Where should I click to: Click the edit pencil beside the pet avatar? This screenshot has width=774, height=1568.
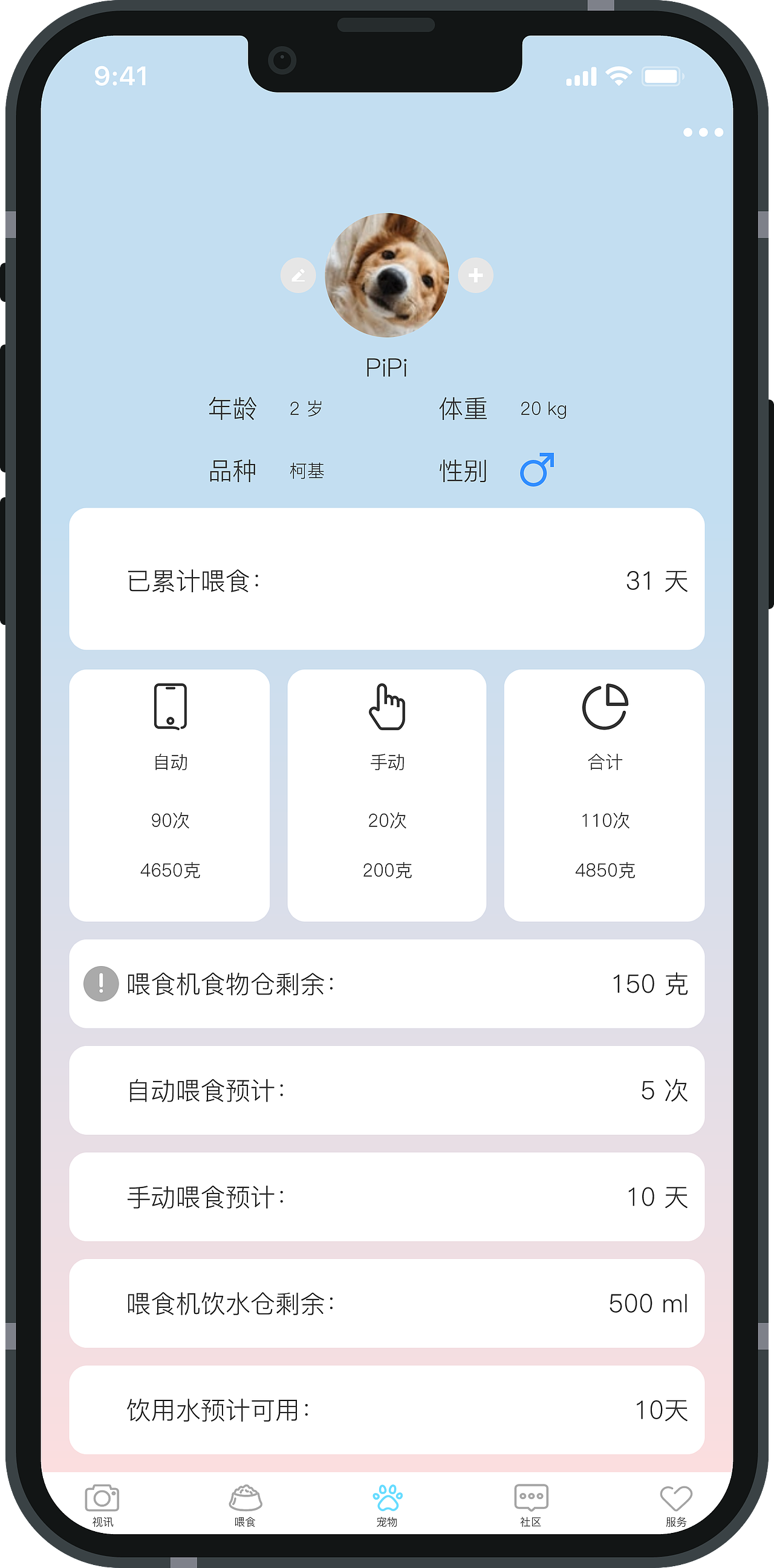pos(298,275)
